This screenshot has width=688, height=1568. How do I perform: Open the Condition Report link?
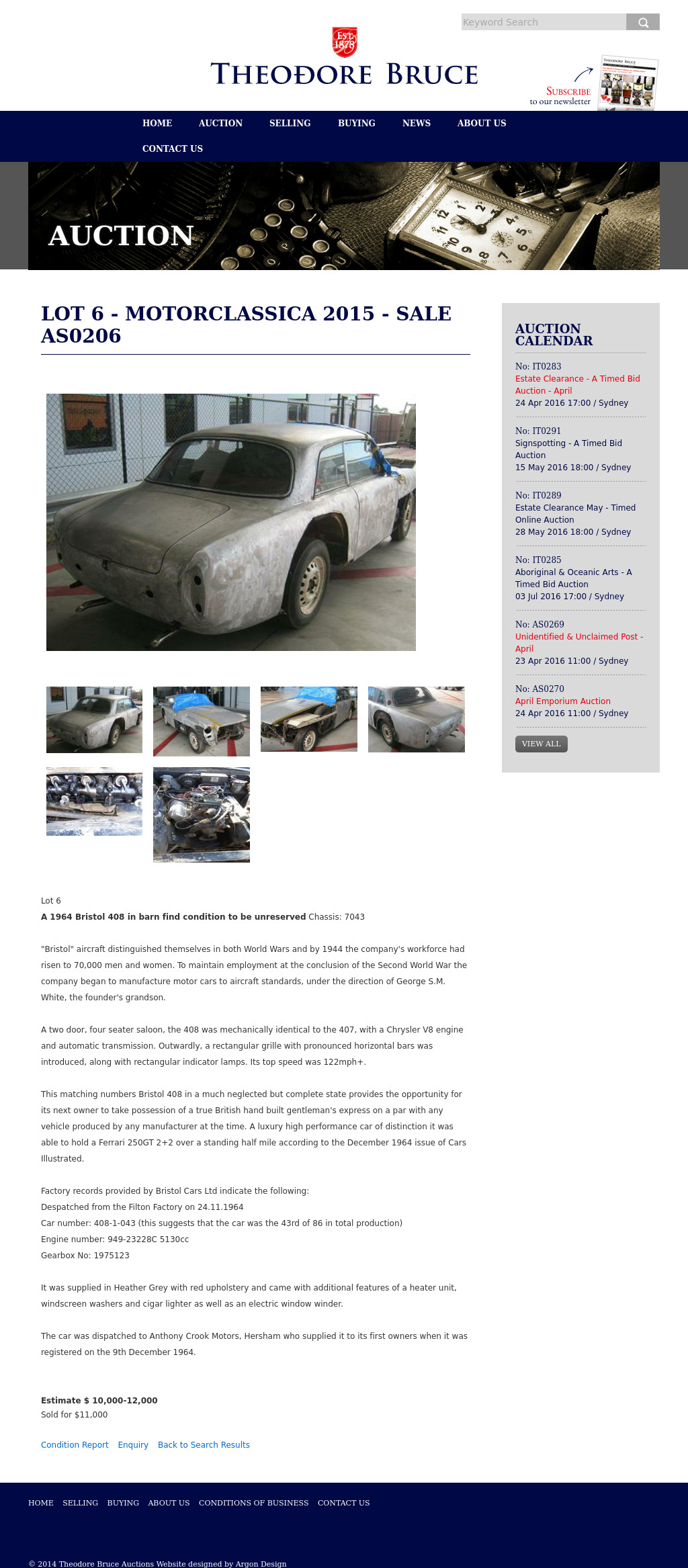click(75, 1444)
